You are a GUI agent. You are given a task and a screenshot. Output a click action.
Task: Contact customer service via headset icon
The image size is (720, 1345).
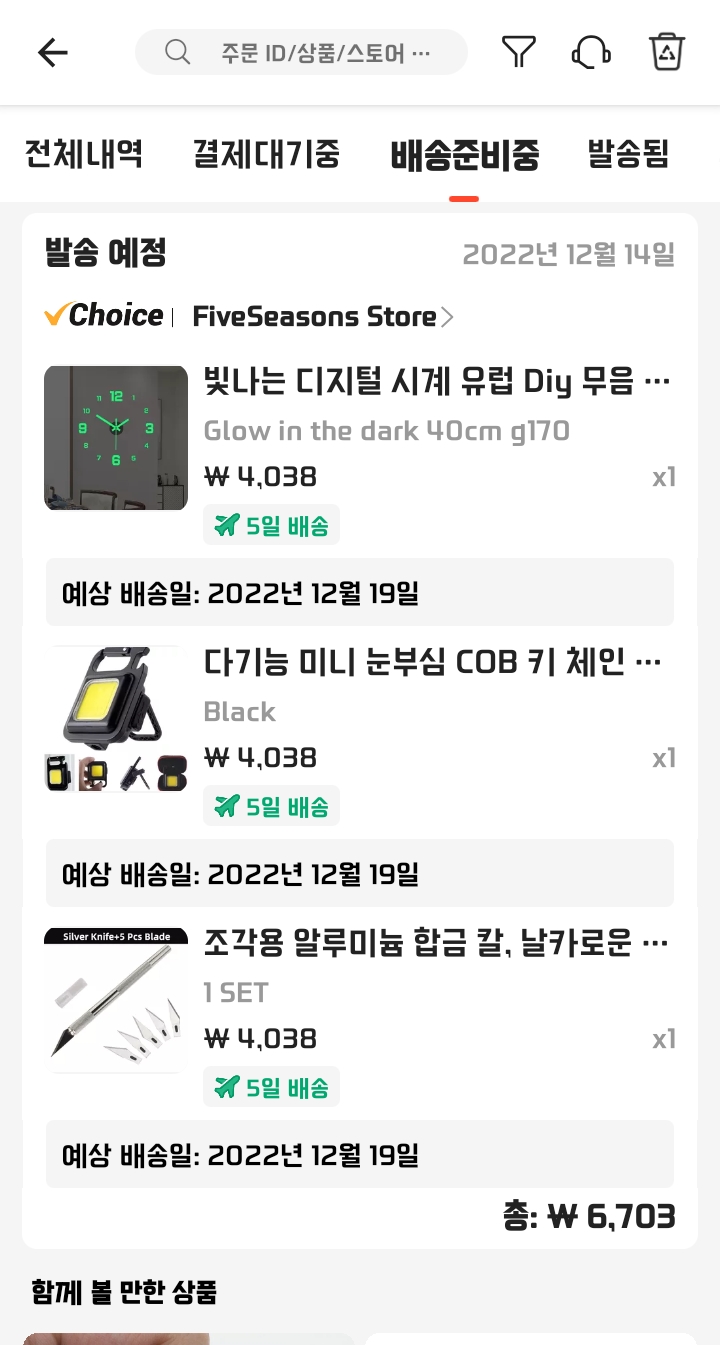pyautogui.click(x=591, y=52)
